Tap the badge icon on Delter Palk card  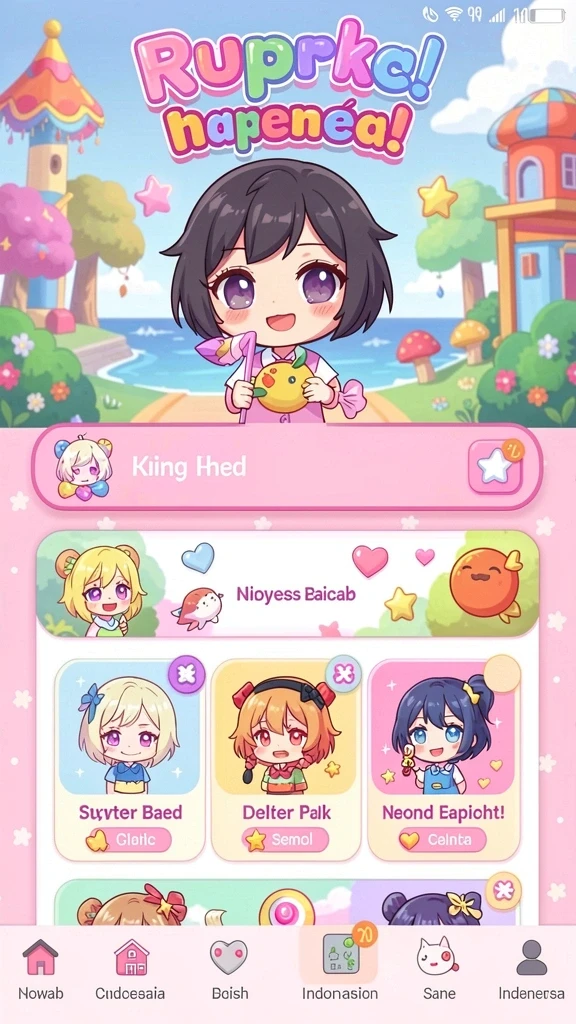pos(344,674)
